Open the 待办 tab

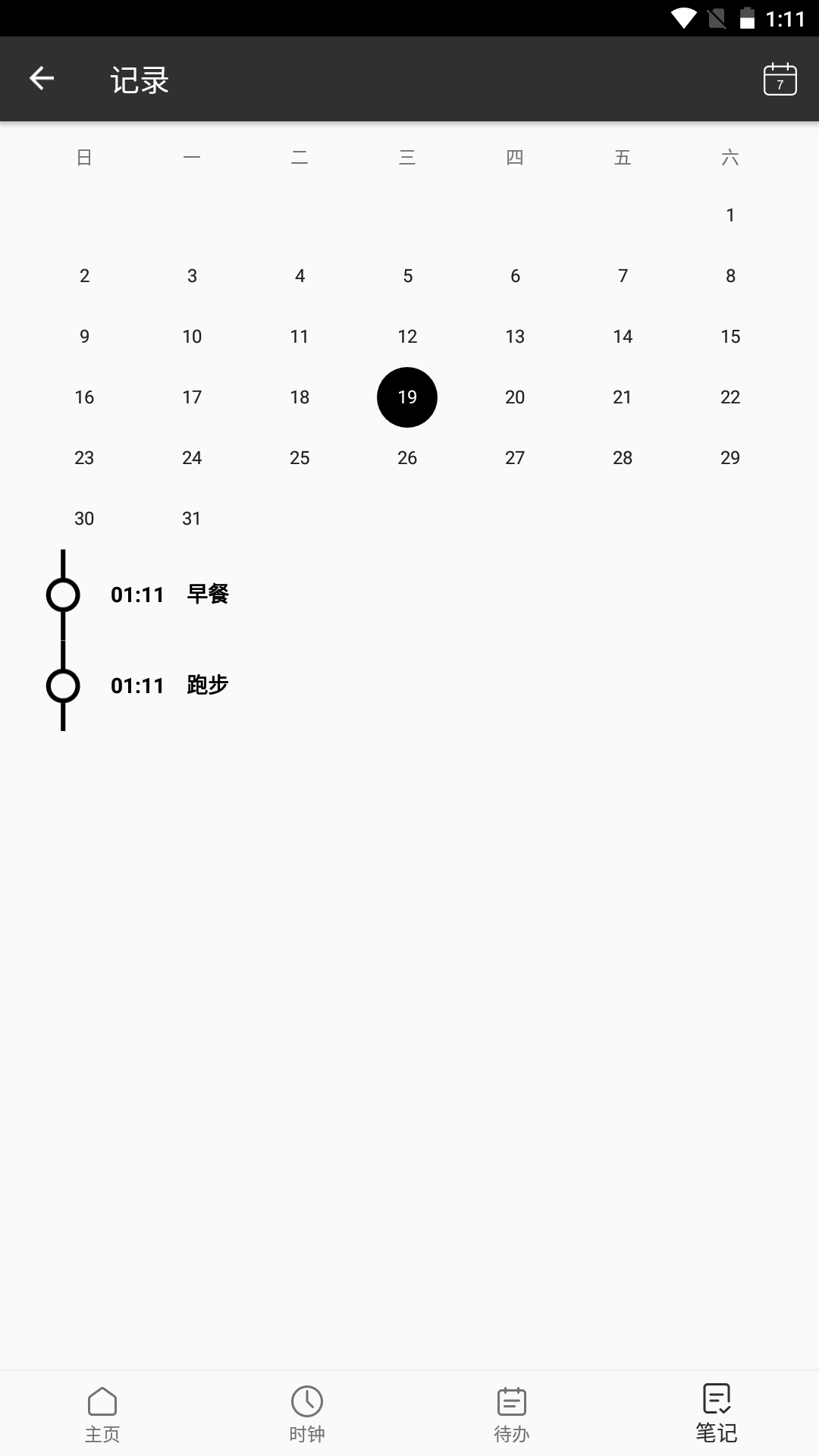pyautogui.click(x=512, y=1414)
